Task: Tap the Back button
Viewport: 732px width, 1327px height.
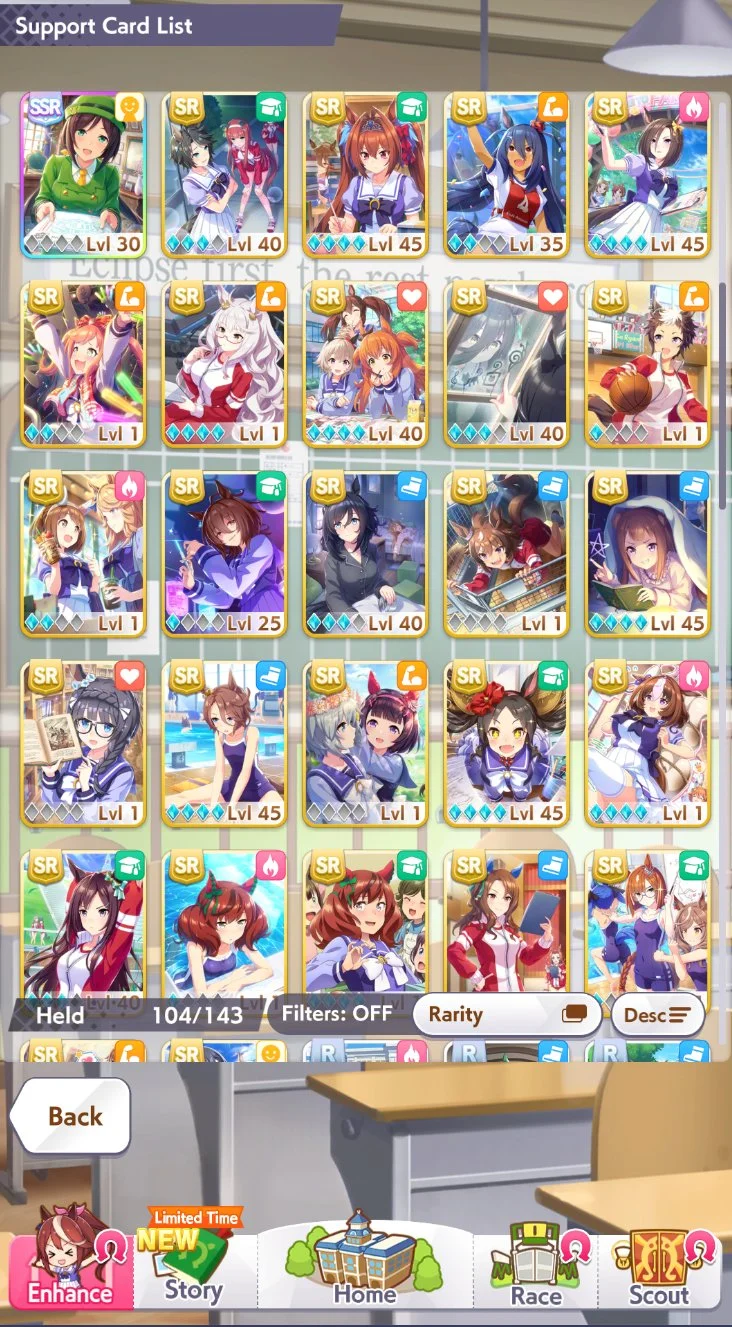Action: coord(71,1116)
